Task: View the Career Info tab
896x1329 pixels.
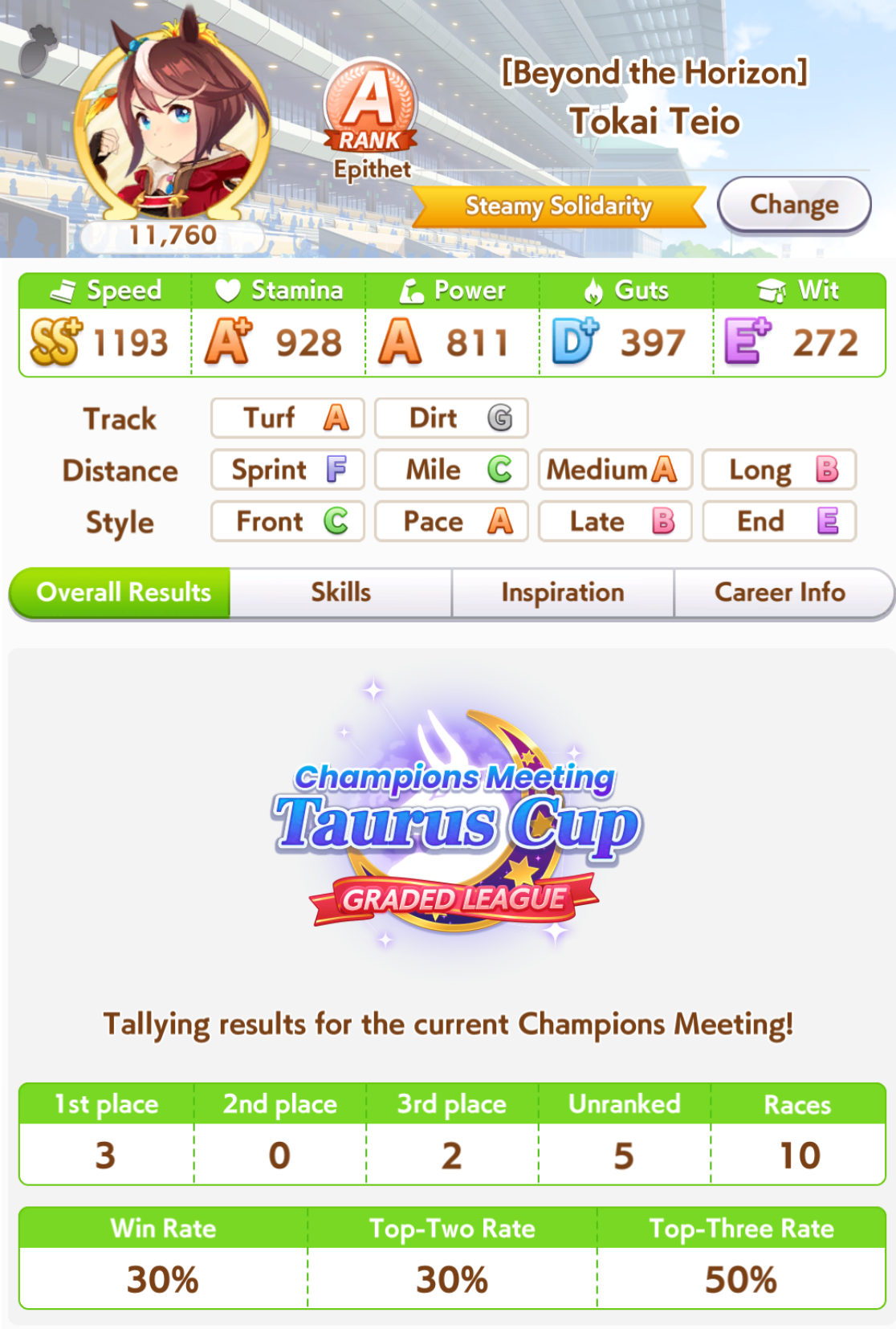Action: (x=780, y=593)
